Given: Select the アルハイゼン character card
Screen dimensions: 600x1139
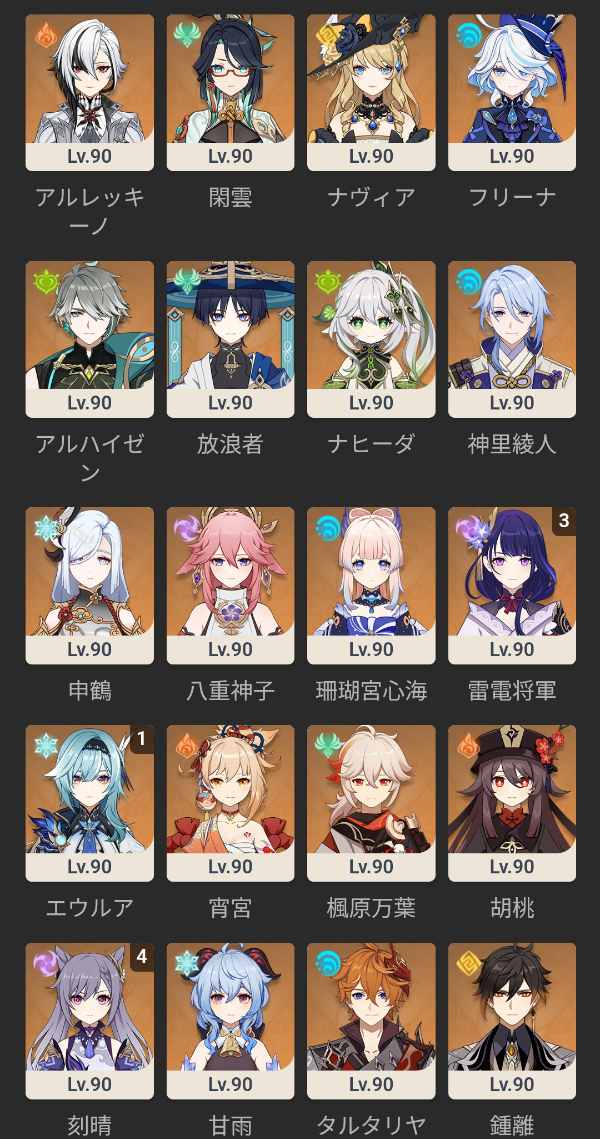Looking at the screenshot, I should 90,338.
